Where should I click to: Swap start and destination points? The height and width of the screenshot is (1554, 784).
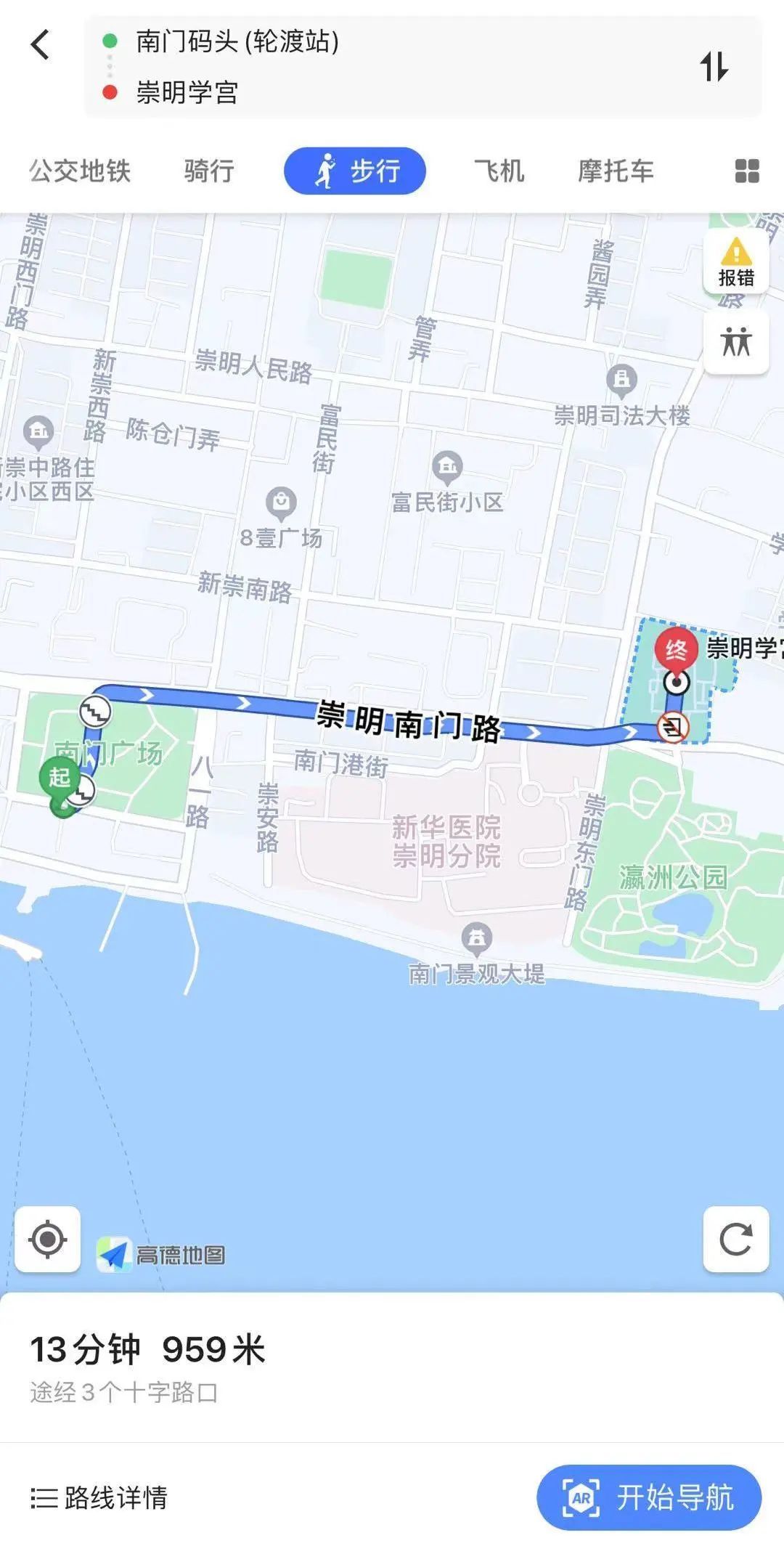[x=714, y=66]
